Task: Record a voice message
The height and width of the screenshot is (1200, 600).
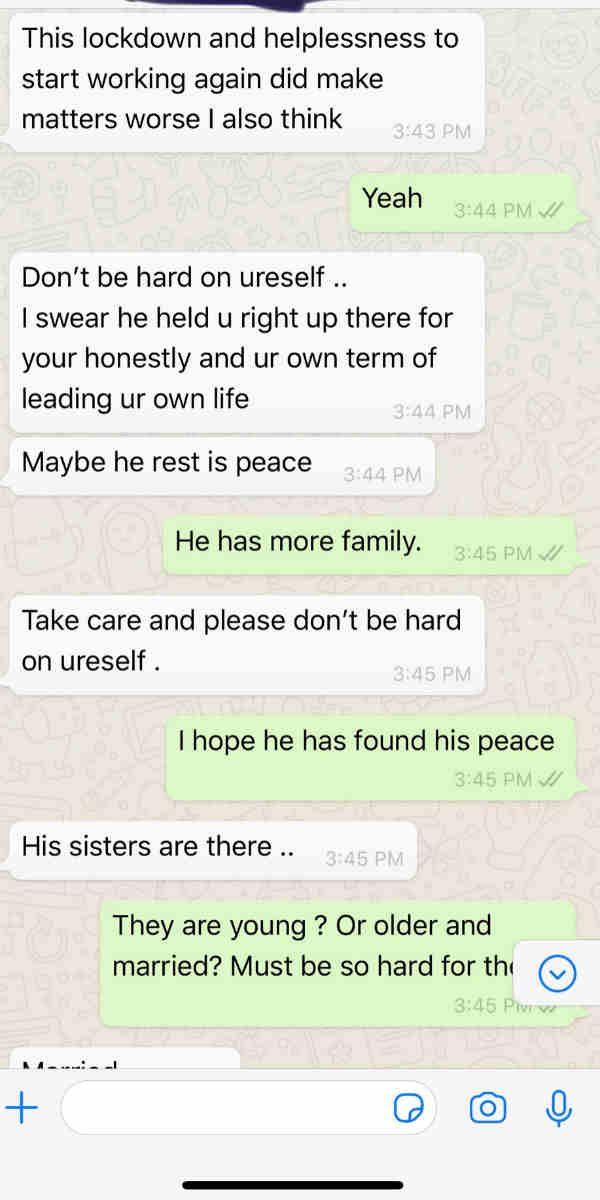Action: [x=560, y=1107]
